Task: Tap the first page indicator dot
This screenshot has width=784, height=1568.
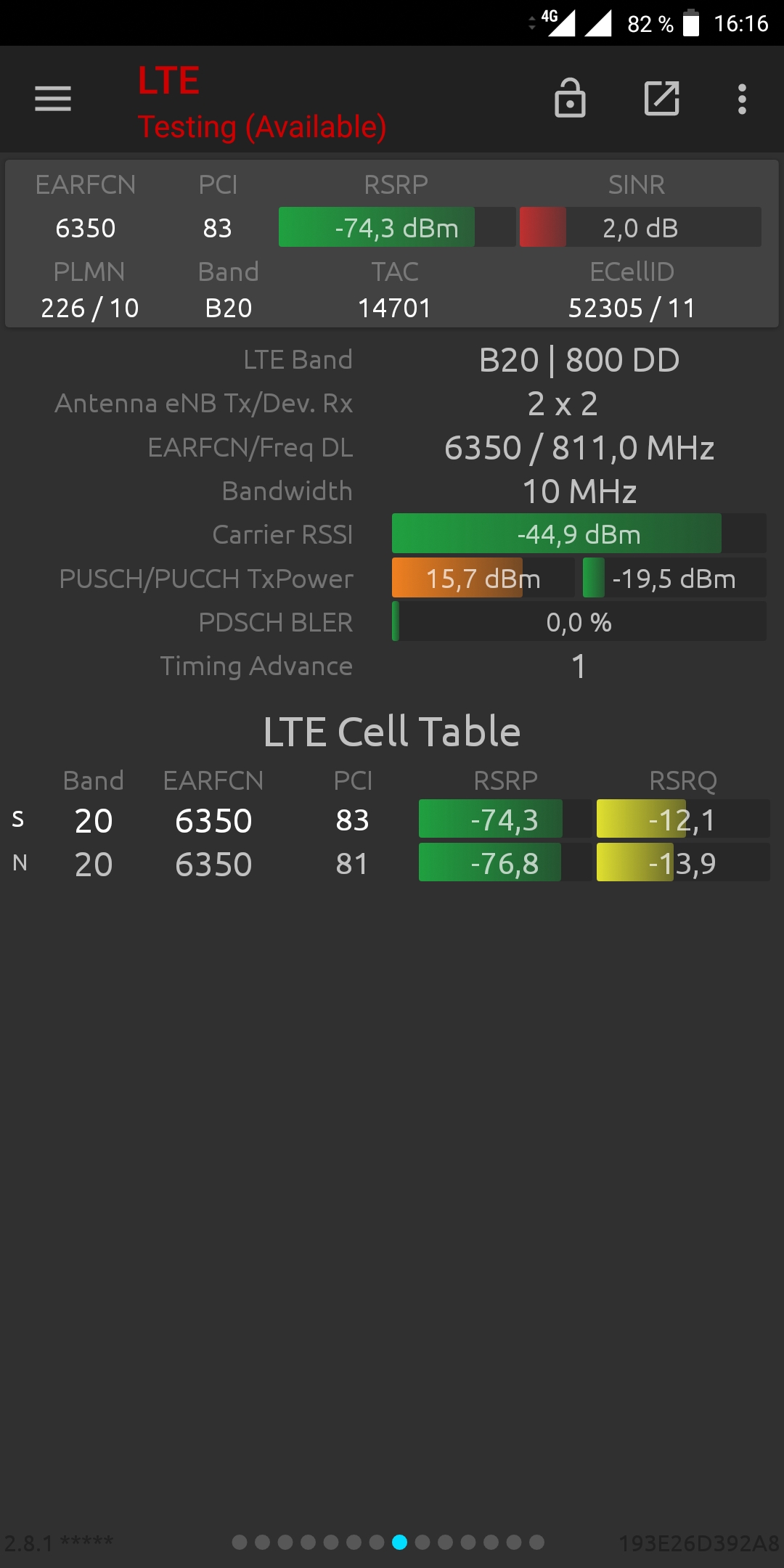Action: [x=240, y=1542]
